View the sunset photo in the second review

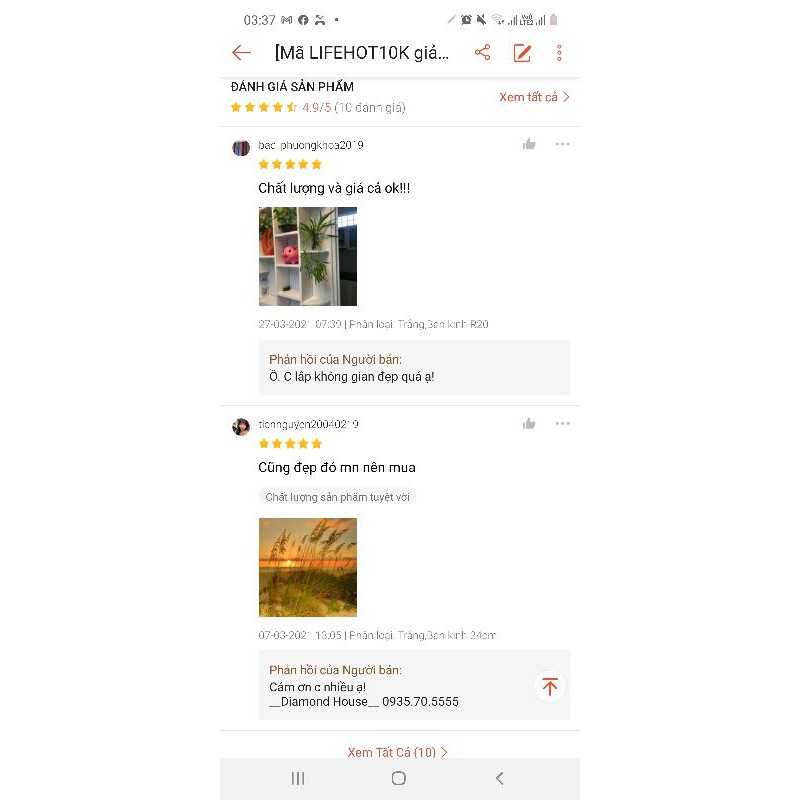308,567
